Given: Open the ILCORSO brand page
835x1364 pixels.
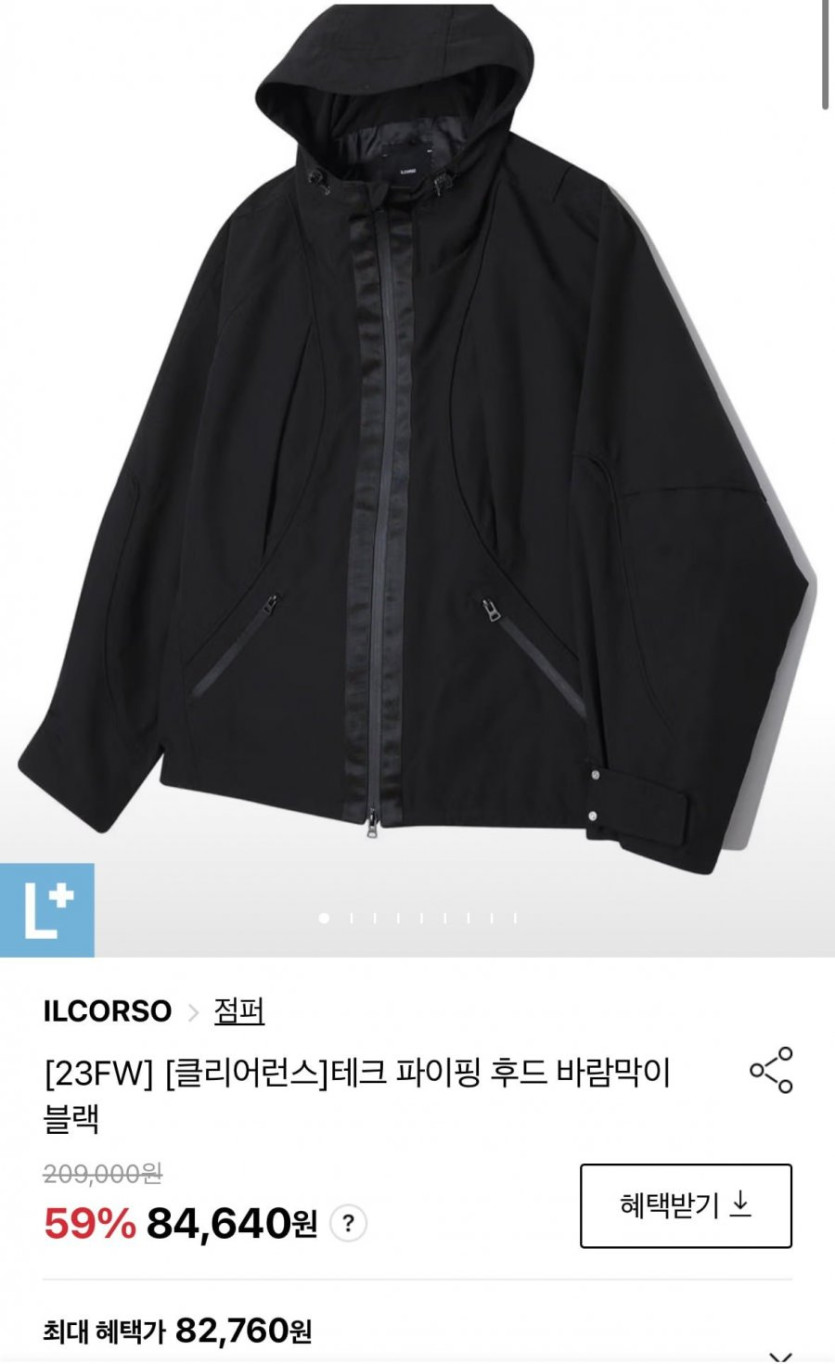Looking at the screenshot, I should 107,1011.
